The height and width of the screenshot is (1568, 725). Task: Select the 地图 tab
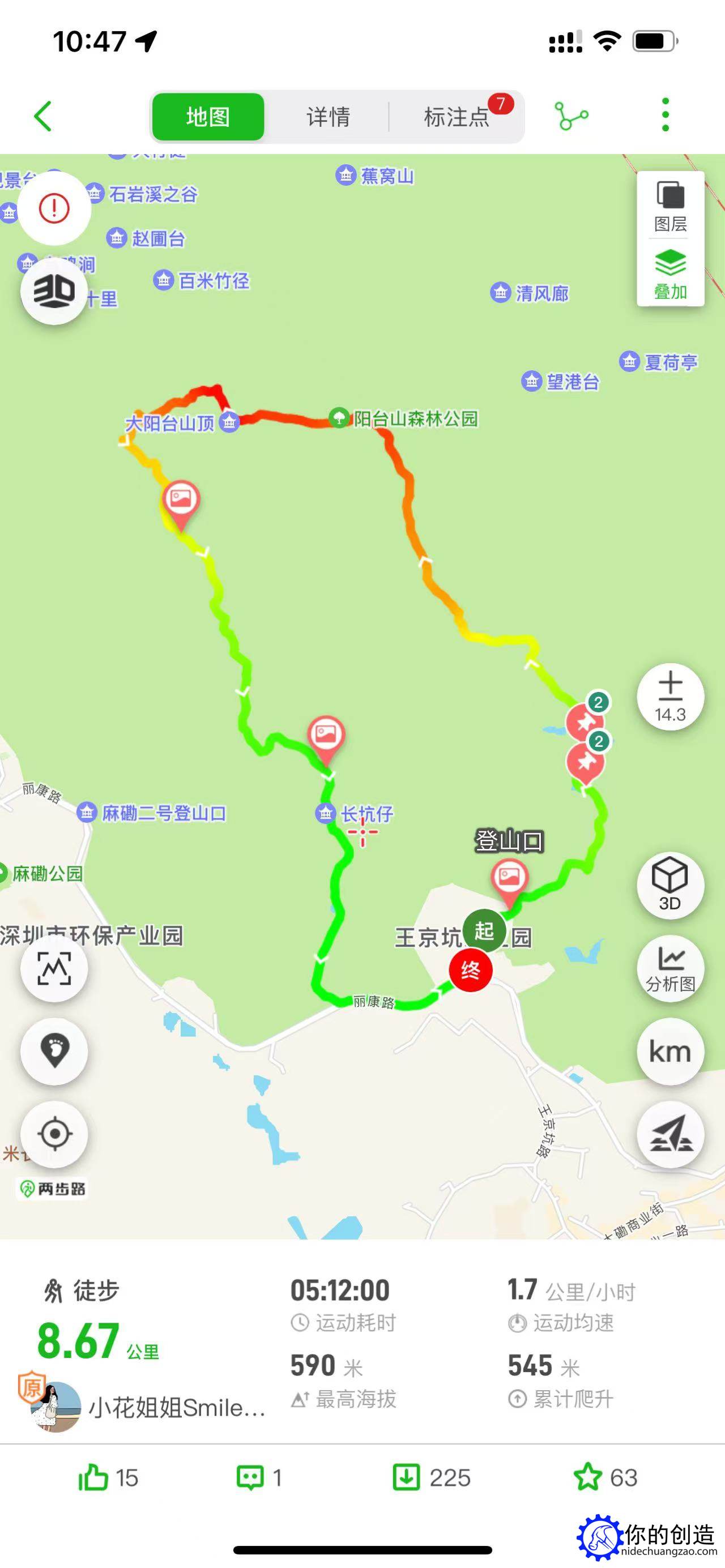click(x=207, y=117)
